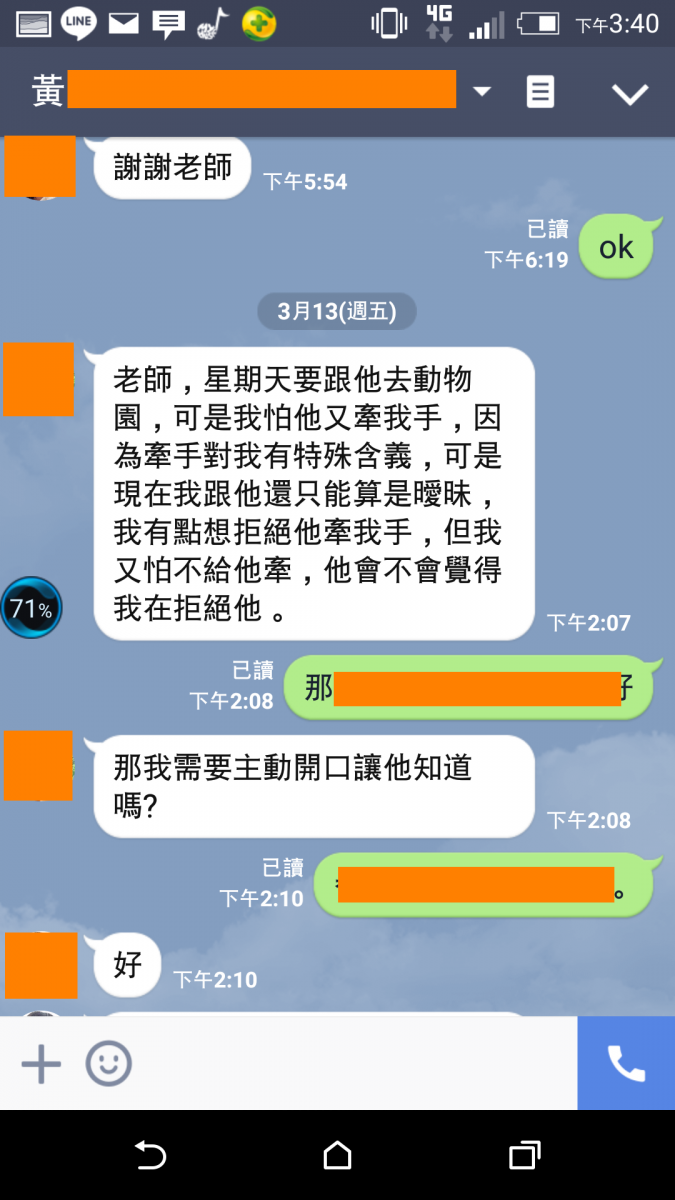Expand the chat name dropdown arrow

coord(482,92)
